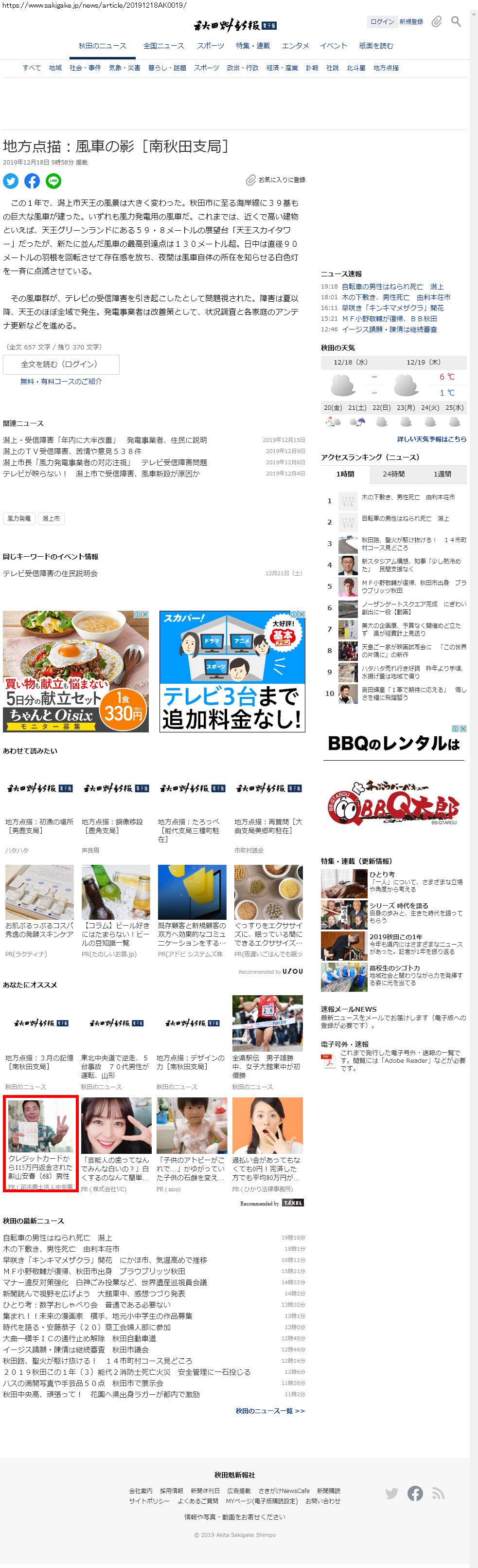Select 社会・事件 sub-category
This screenshot has width=478, height=1568.
tap(85, 68)
